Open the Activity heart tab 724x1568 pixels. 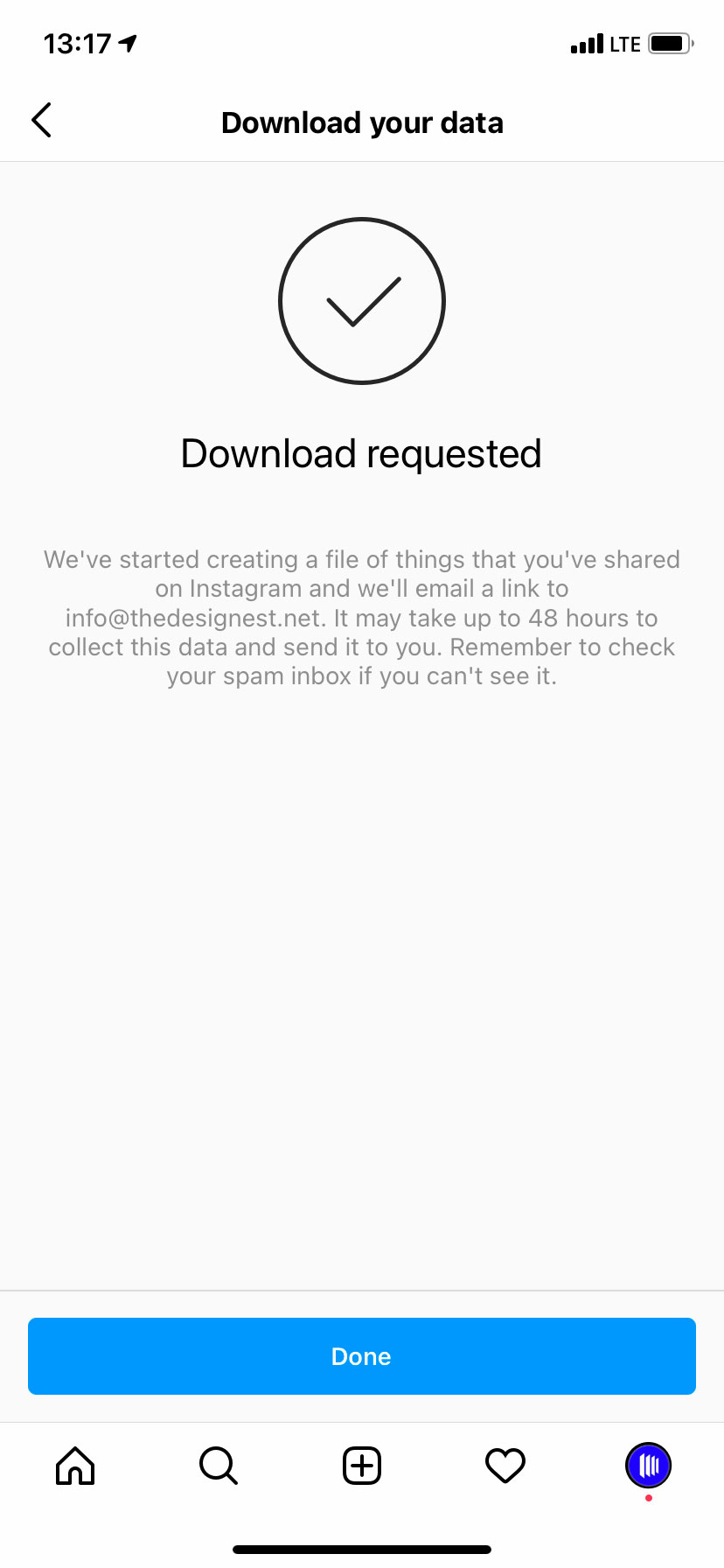click(x=505, y=1465)
